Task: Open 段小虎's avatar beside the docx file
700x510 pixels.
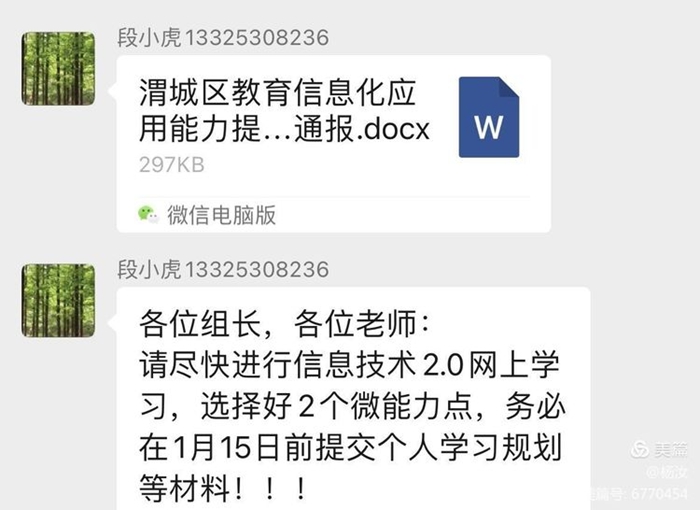Action: (x=58, y=68)
